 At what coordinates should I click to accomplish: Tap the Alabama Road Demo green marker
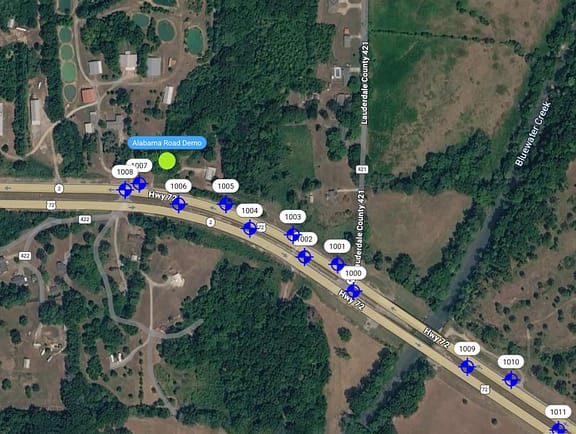pyautogui.click(x=167, y=161)
